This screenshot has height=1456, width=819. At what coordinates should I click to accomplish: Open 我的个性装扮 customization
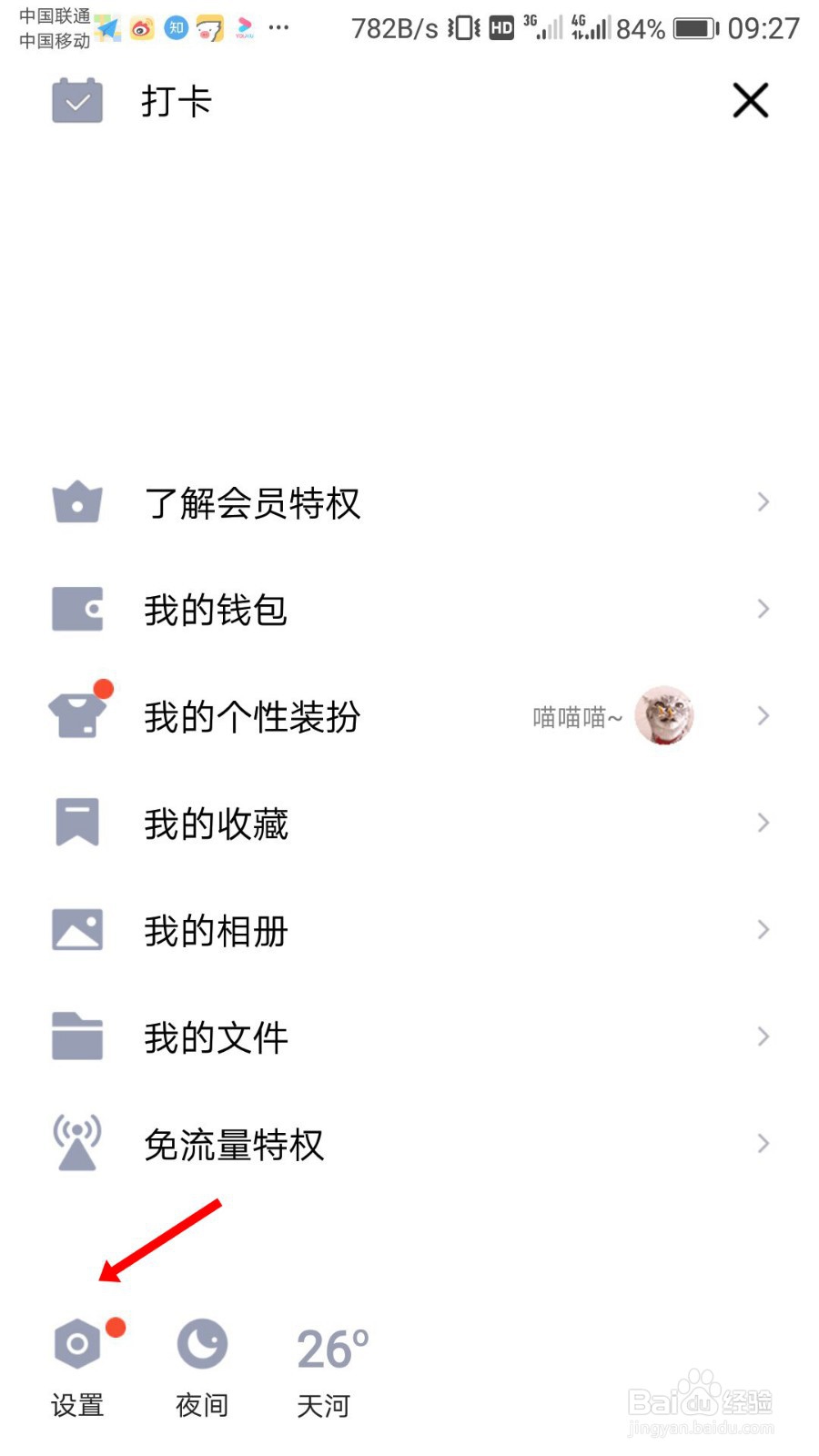point(251,716)
